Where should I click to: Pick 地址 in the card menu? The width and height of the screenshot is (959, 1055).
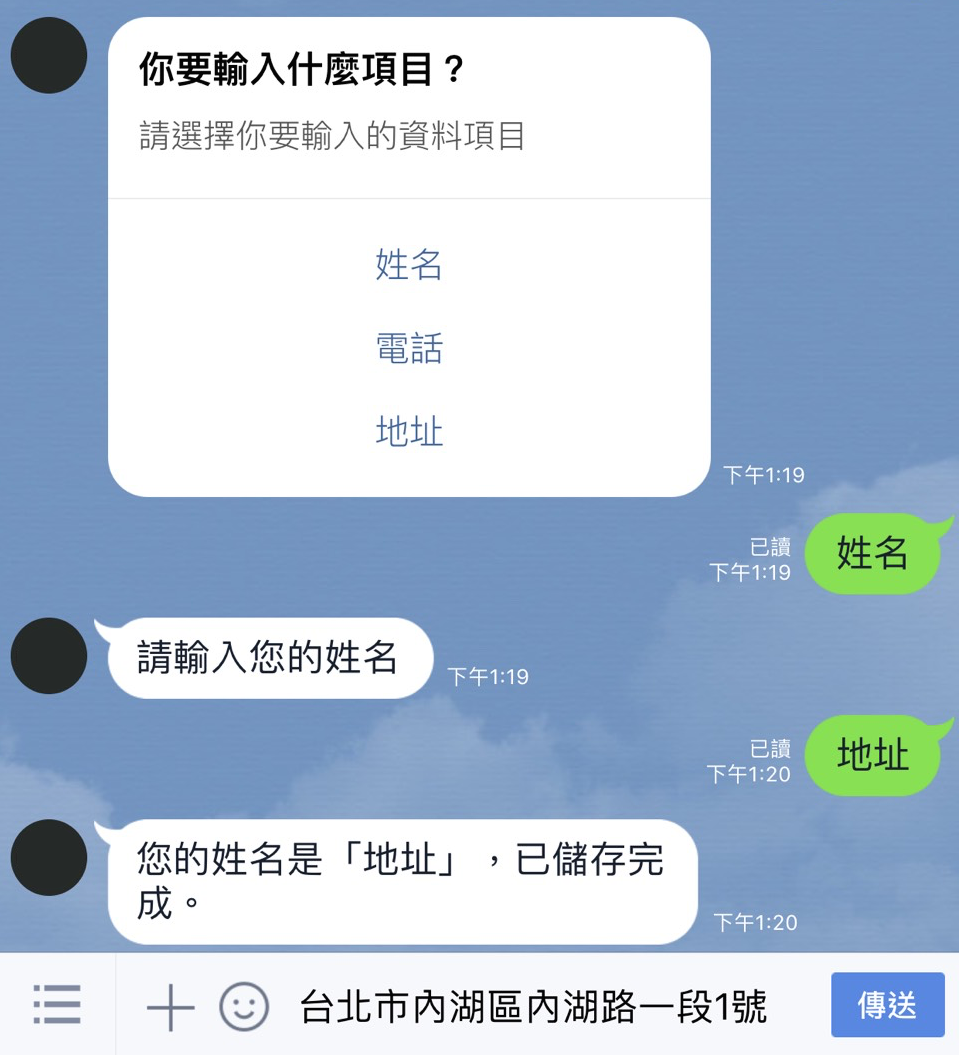[x=409, y=431]
